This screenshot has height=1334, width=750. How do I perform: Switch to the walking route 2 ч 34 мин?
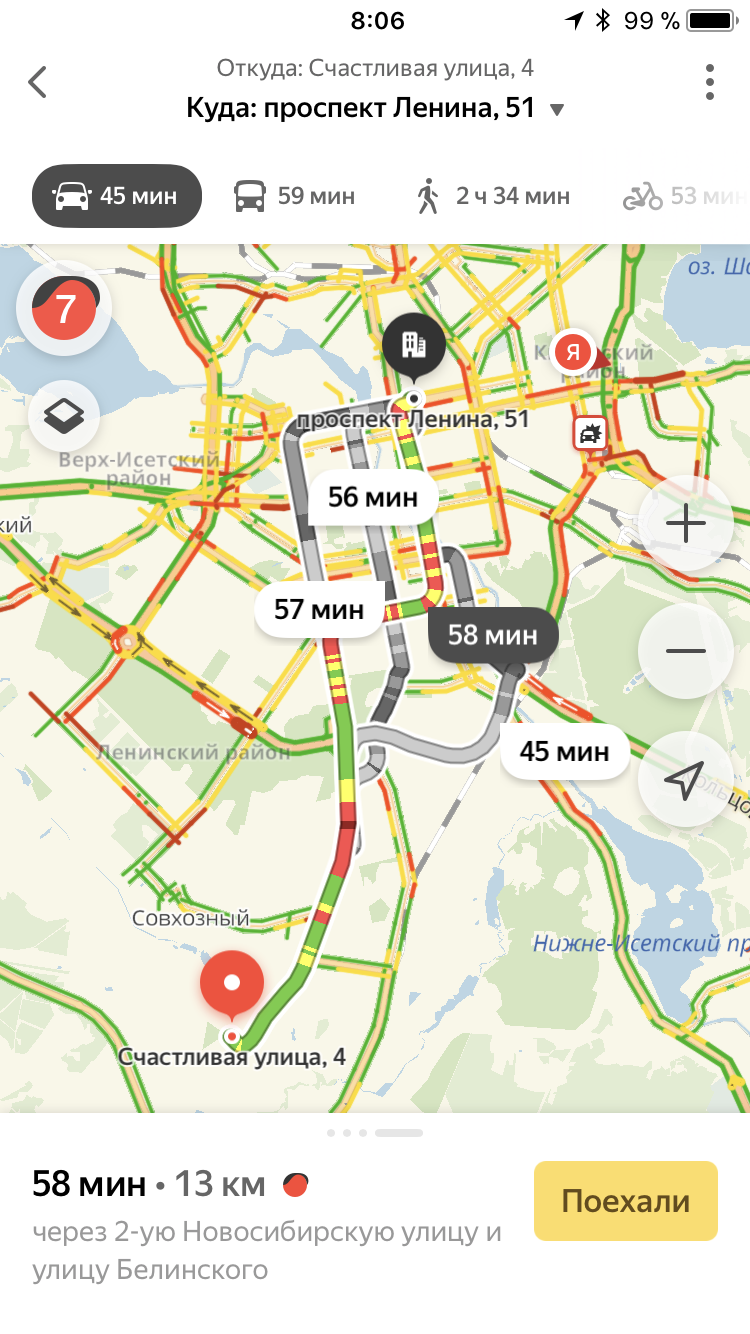pyautogui.click(x=492, y=196)
